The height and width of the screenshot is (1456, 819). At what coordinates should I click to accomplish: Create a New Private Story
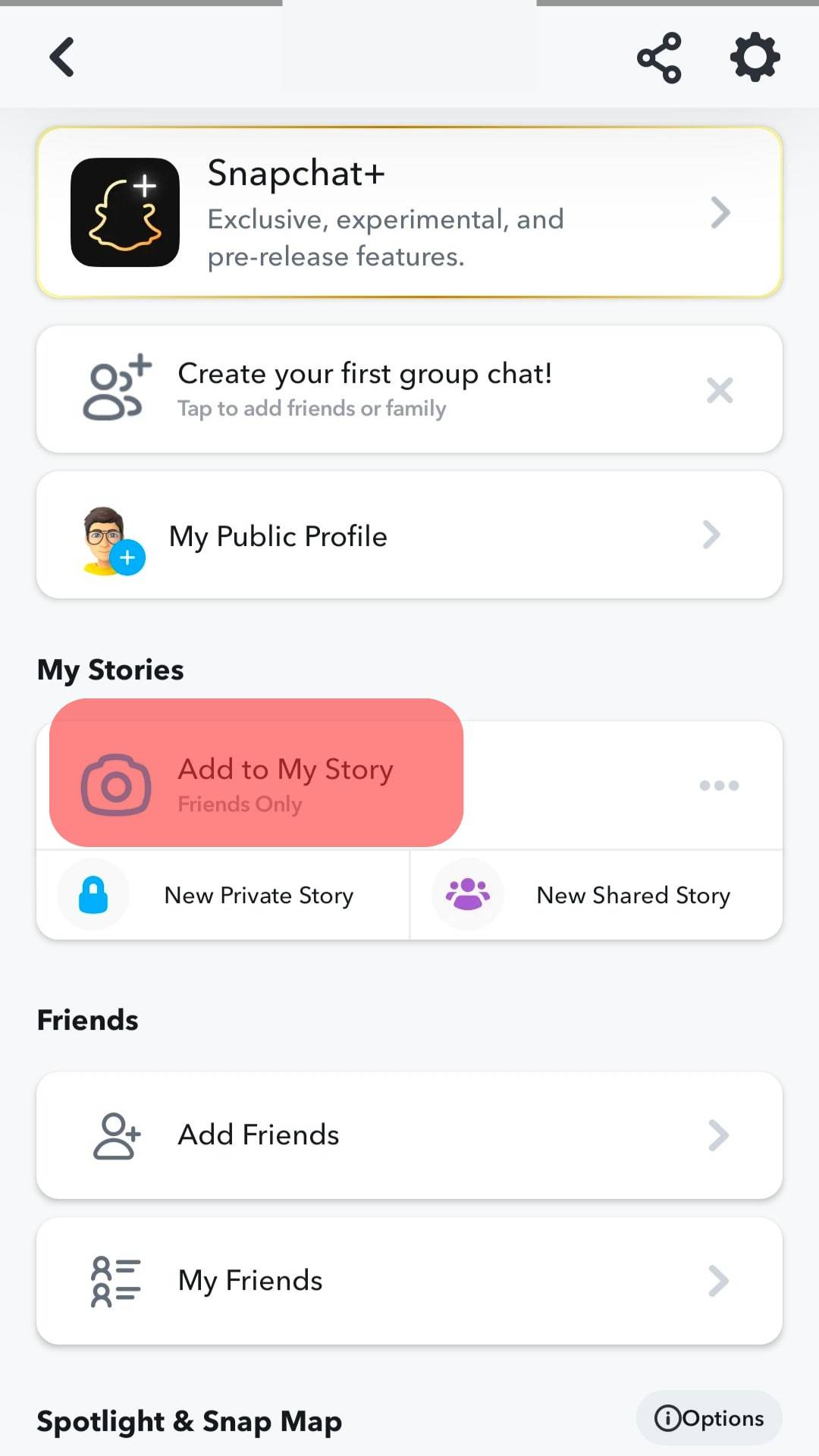click(258, 895)
